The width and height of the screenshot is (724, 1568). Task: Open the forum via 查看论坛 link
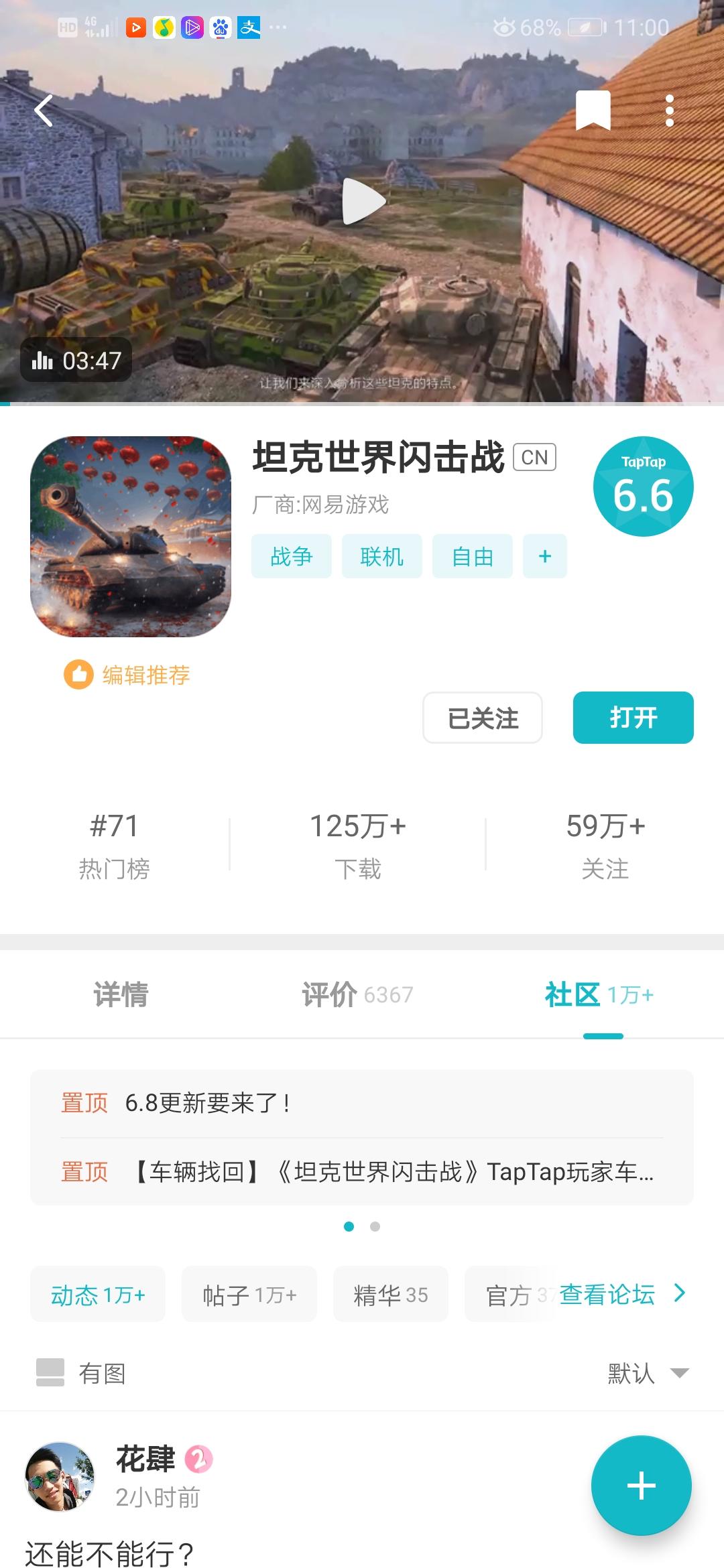(x=605, y=1294)
